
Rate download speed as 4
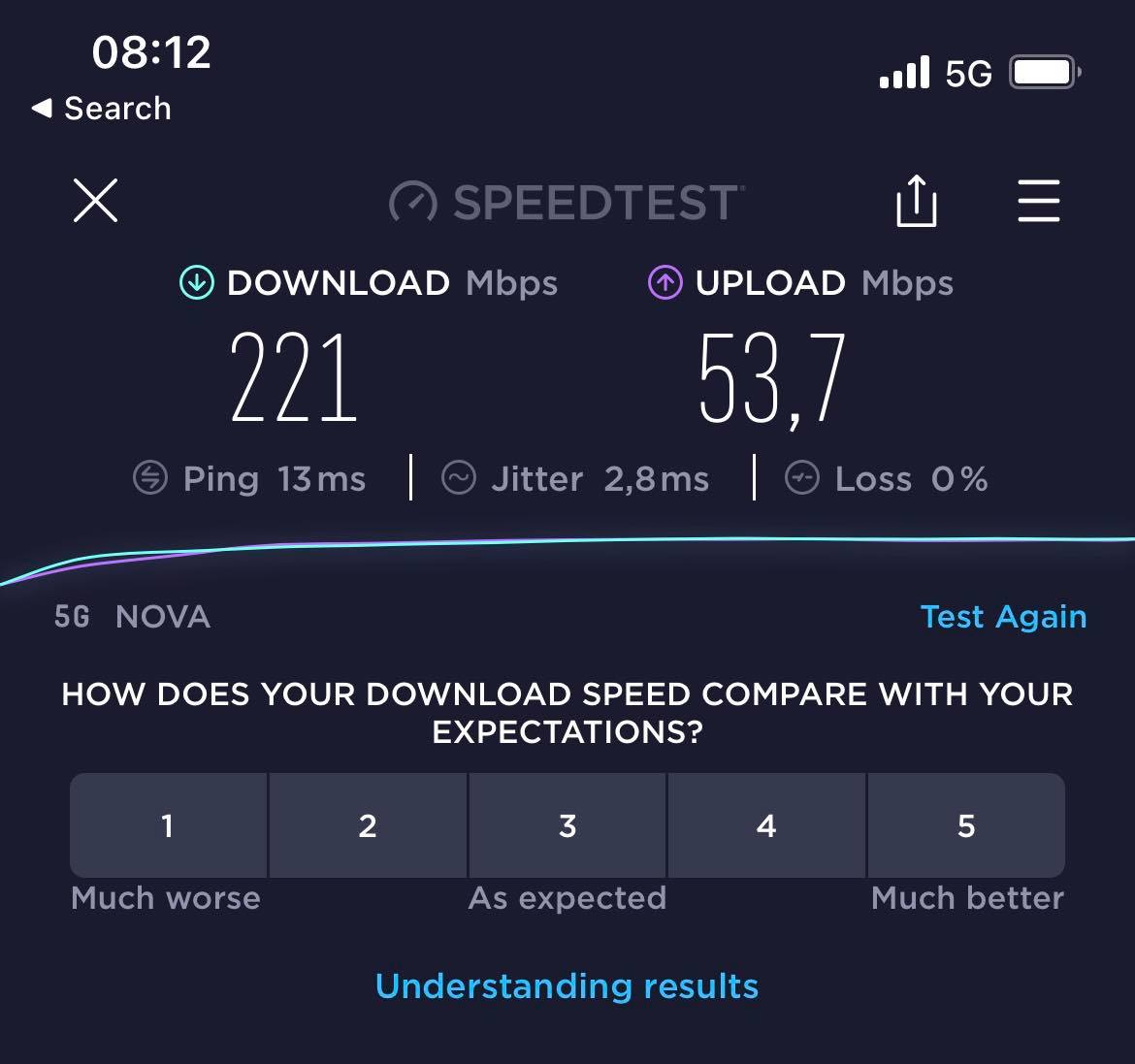point(766,825)
